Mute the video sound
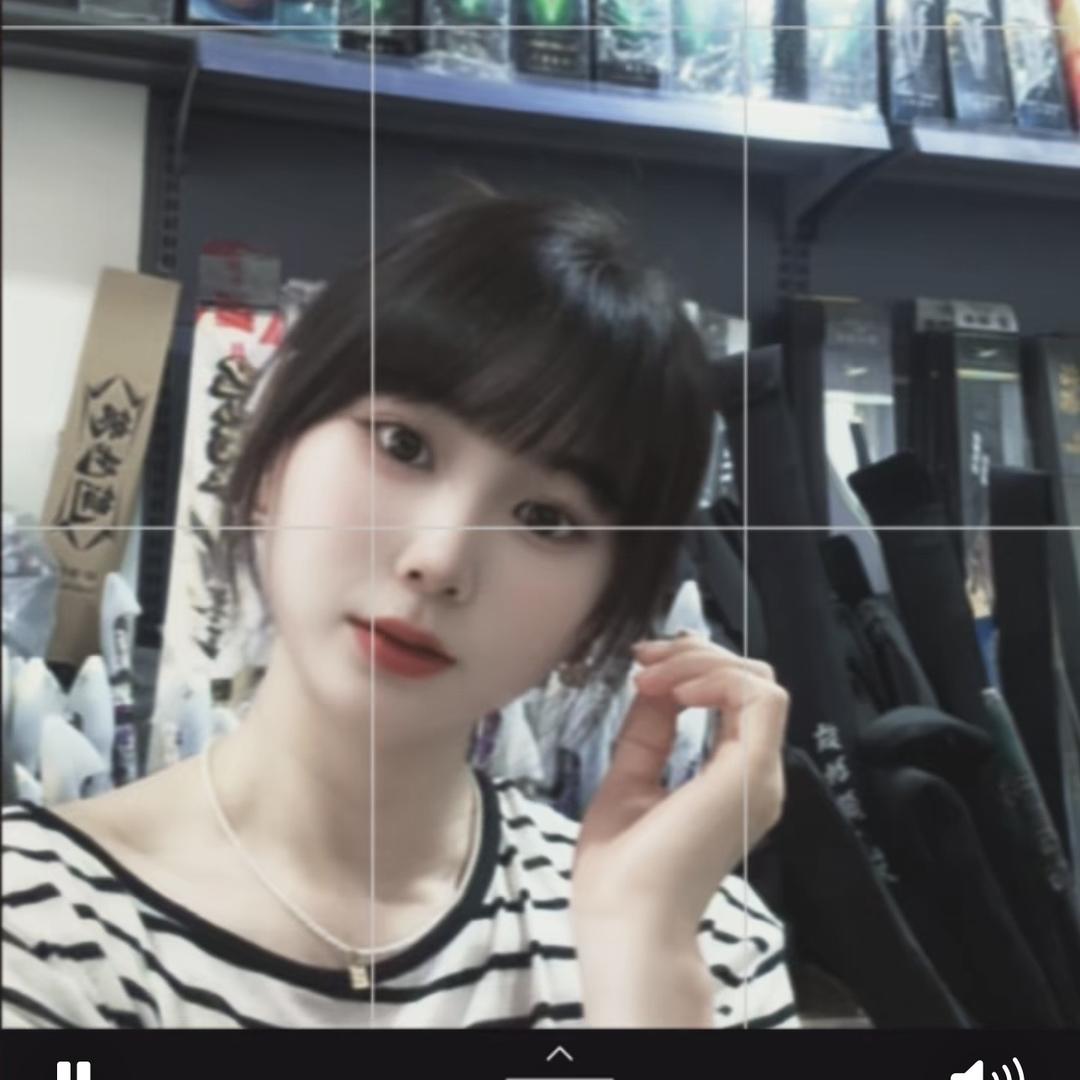This screenshot has height=1080, width=1080. 986,1070
